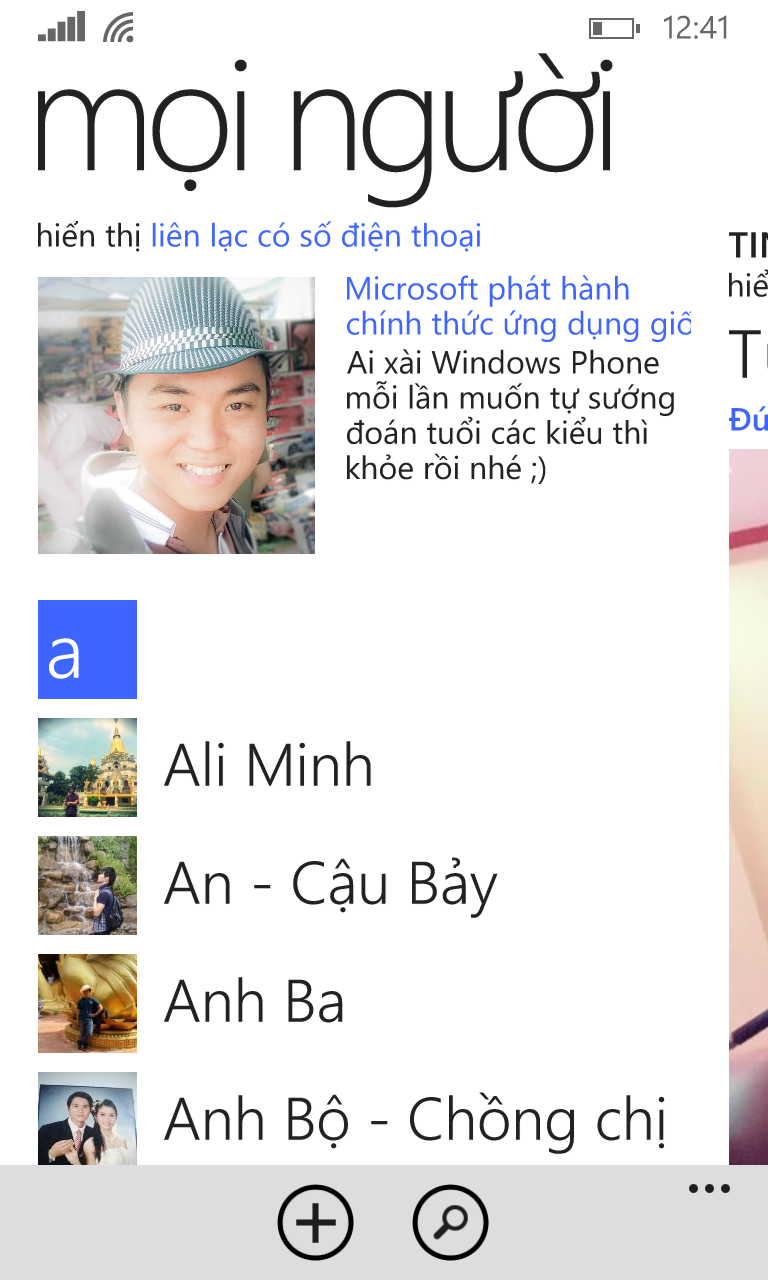Jump to letters using the "a" tile
The width and height of the screenshot is (768, 1280).
(87, 649)
